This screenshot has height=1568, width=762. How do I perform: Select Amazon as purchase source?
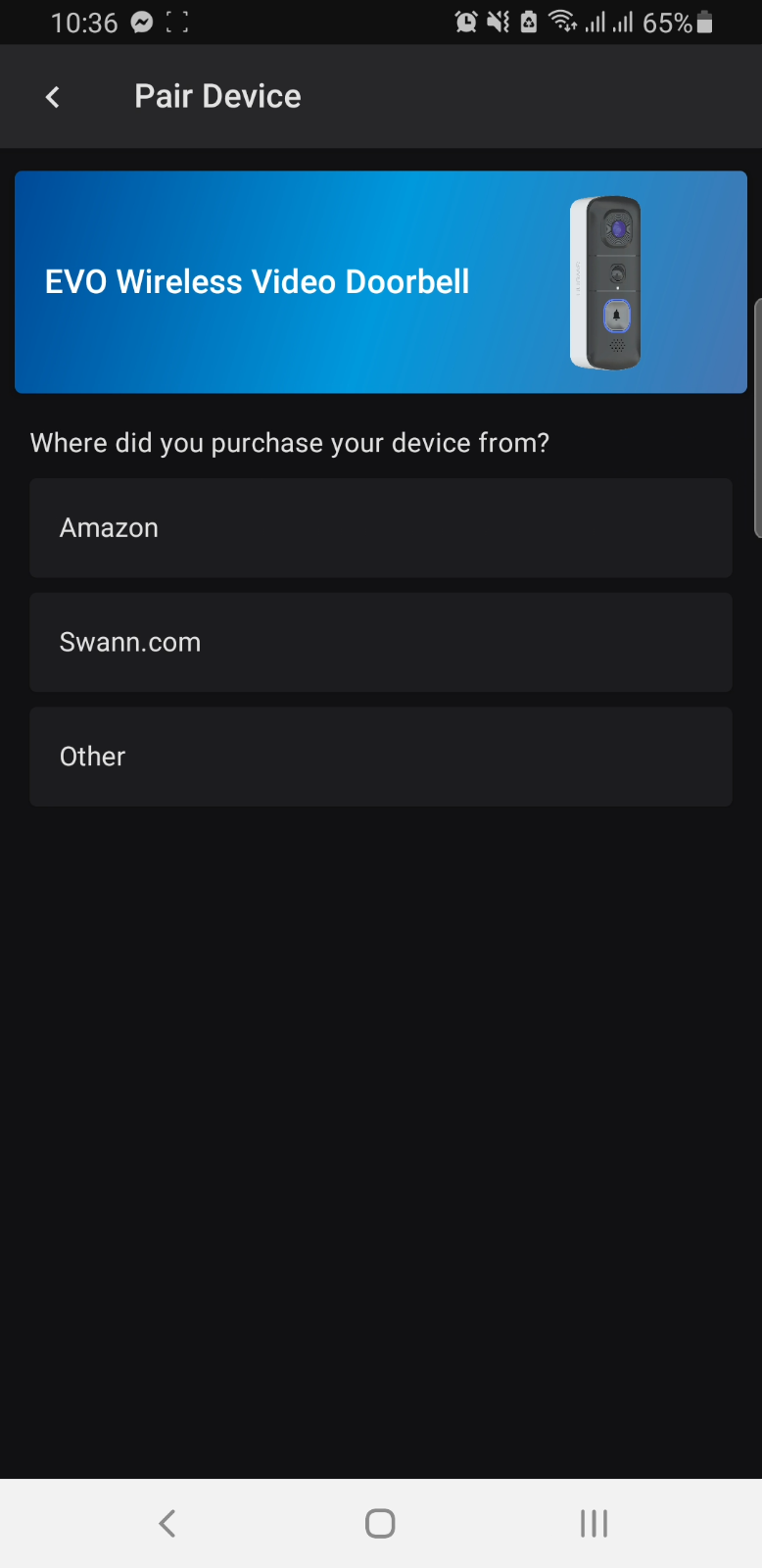pyautogui.click(x=381, y=528)
